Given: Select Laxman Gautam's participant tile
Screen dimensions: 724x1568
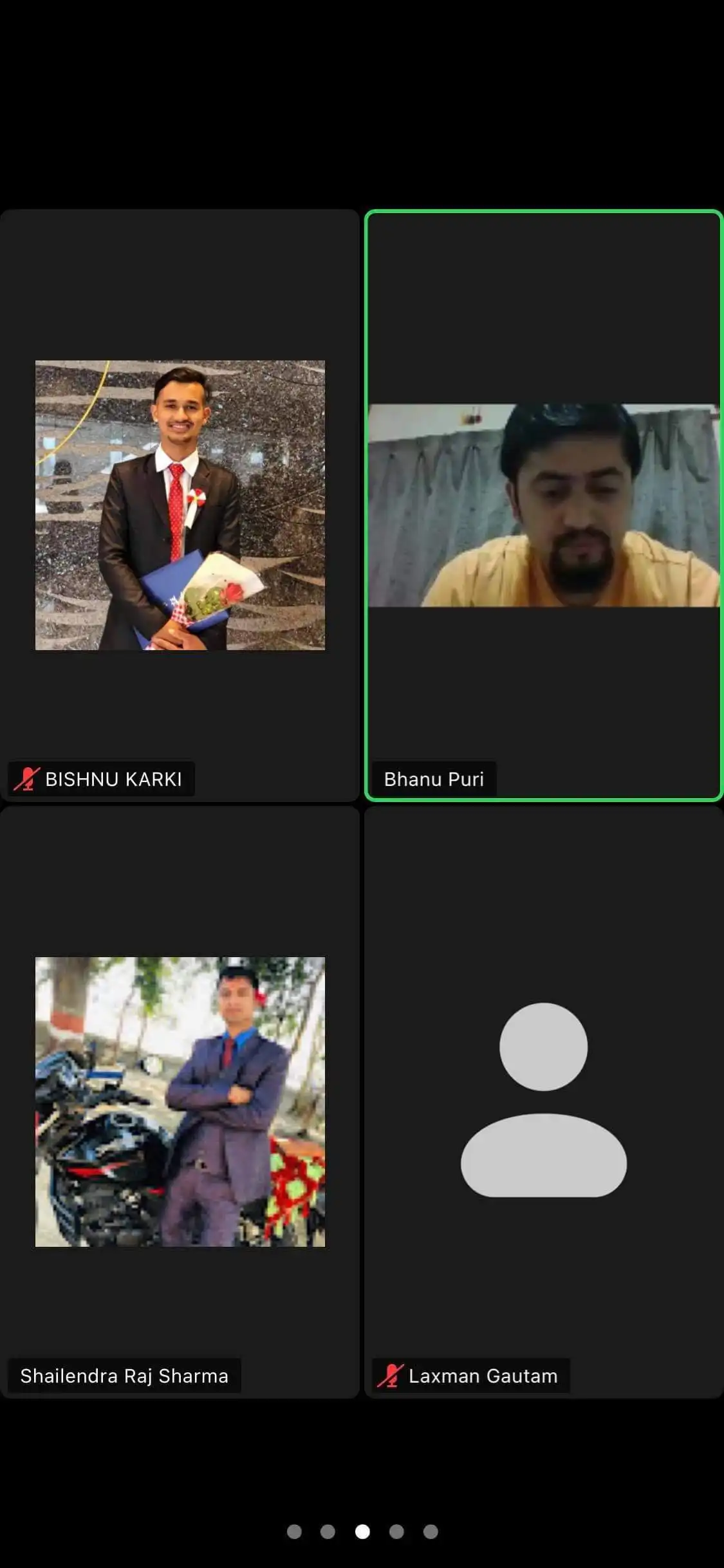Looking at the screenshot, I should [544, 1102].
